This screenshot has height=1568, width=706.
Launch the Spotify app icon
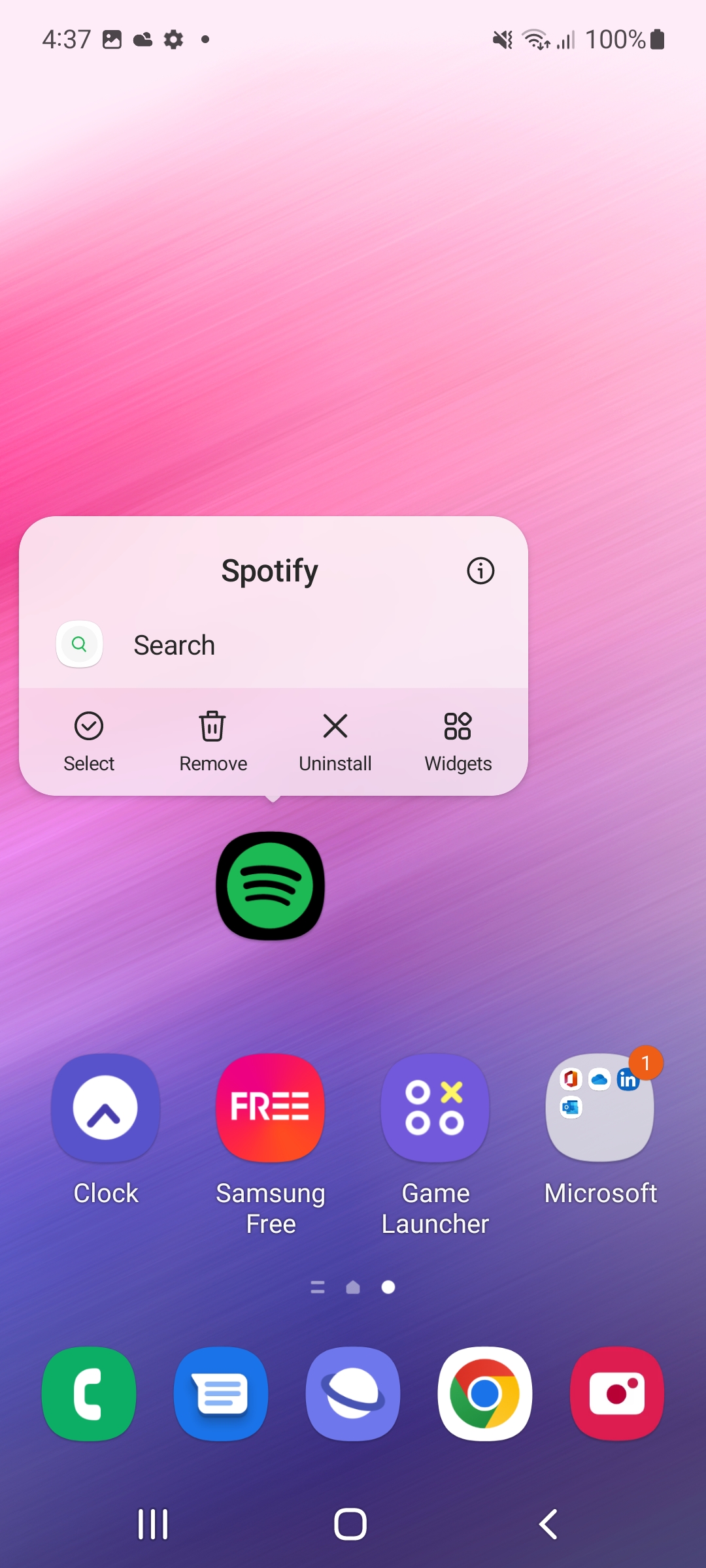(x=270, y=886)
